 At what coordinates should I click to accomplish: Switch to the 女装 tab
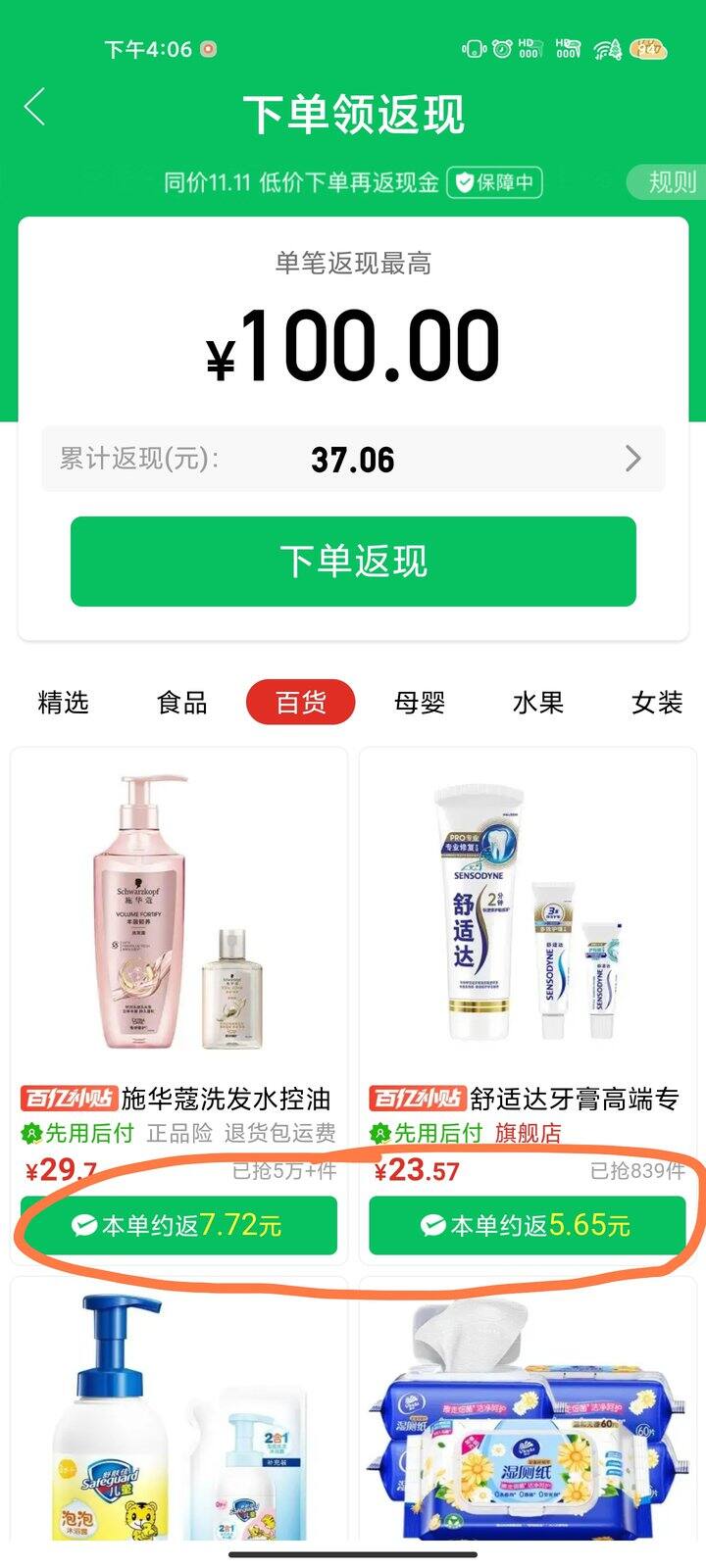pyautogui.click(x=656, y=703)
